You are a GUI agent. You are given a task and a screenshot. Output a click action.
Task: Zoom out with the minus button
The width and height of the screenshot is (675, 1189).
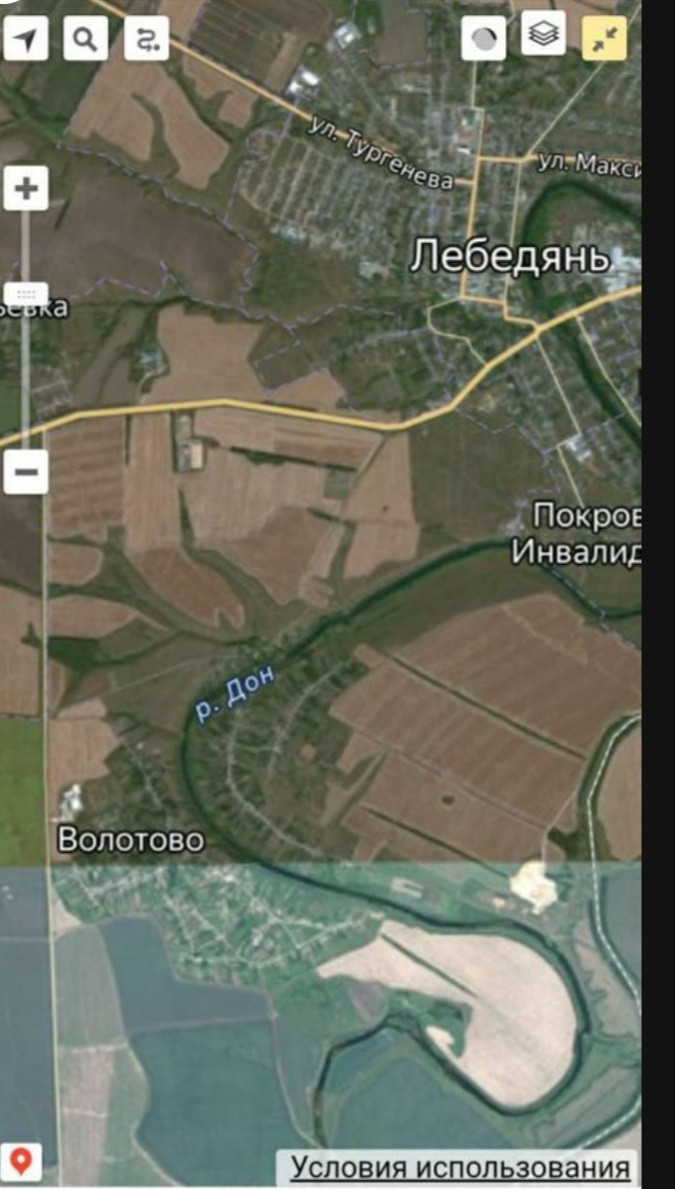pyautogui.click(x=26, y=471)
